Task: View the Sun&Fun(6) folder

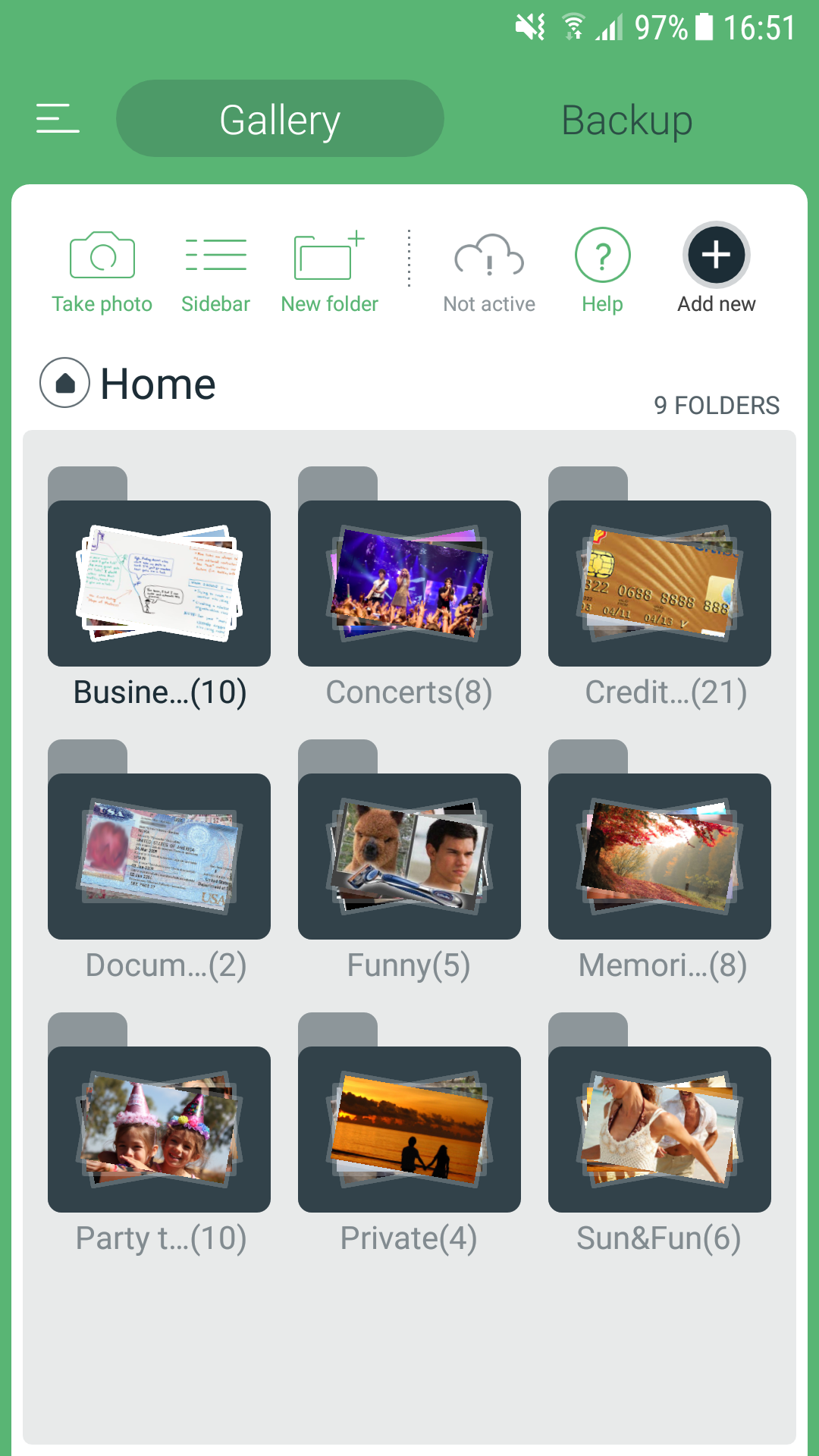Action: click(x=660, y=1128)
